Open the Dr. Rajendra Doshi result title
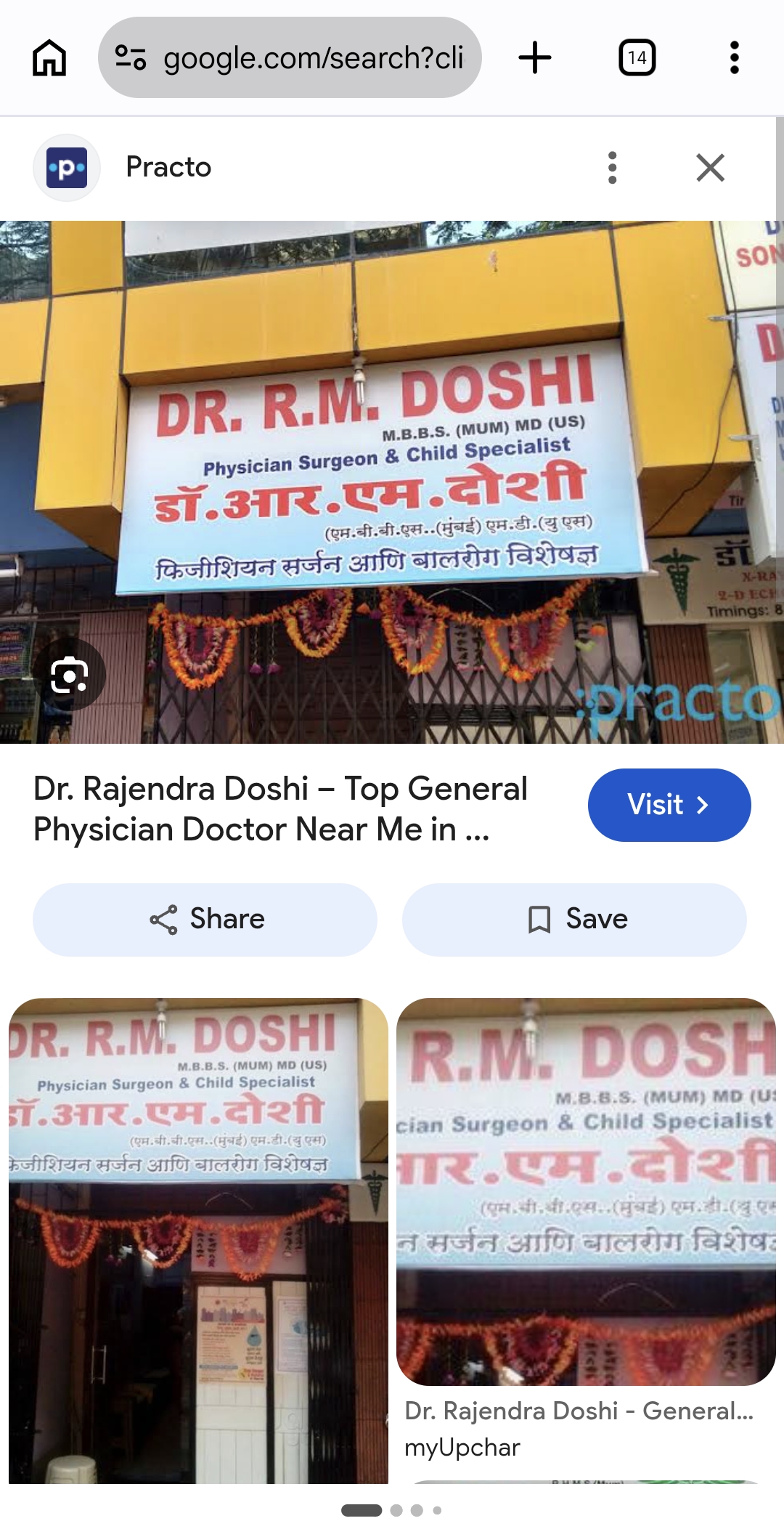The height and width of the screenshot is (1537, 784). point(281,808)
